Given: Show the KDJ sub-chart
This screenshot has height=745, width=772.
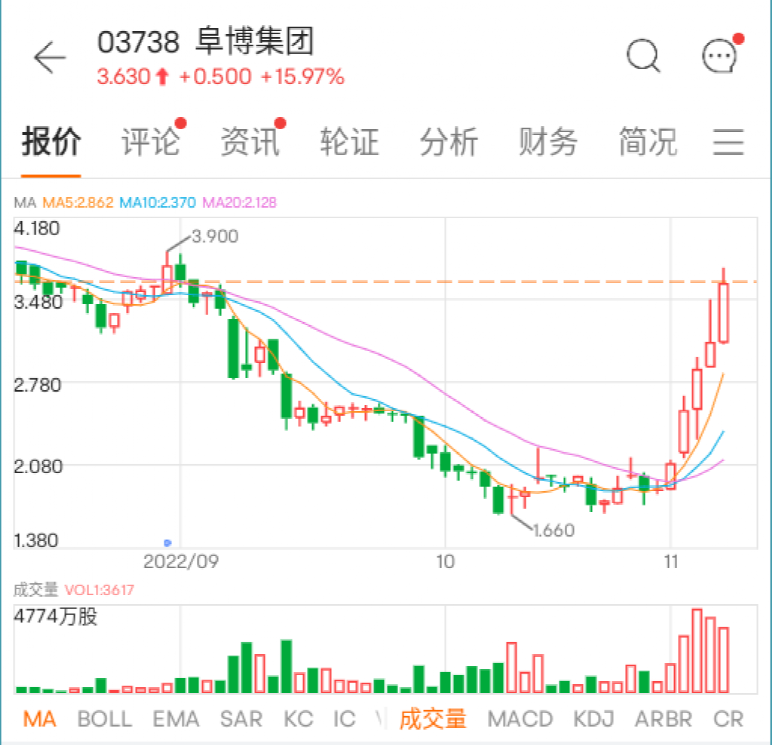Looking at the screenshot, I should [594, 718].
